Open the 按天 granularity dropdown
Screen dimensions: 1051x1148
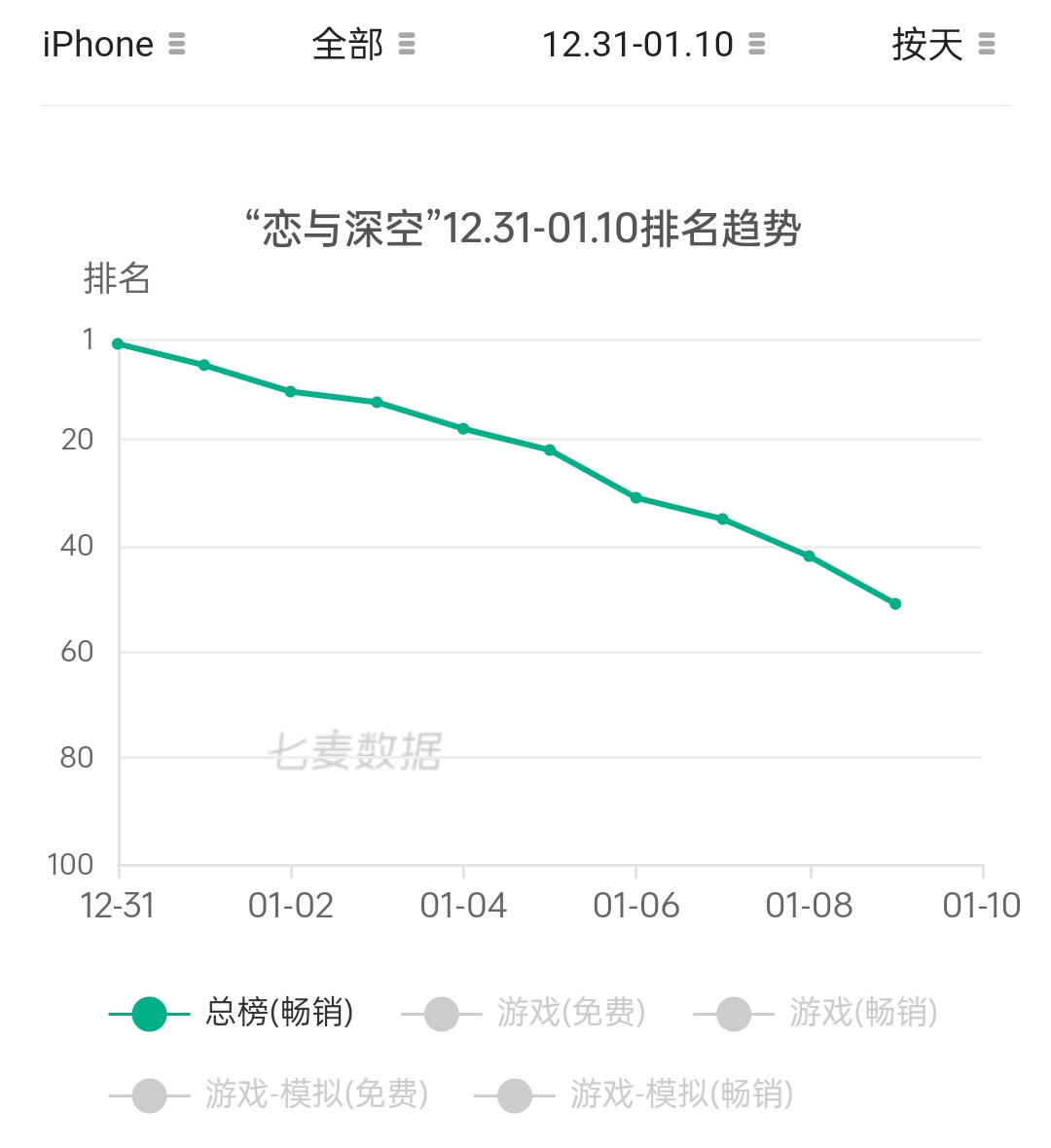943,45
